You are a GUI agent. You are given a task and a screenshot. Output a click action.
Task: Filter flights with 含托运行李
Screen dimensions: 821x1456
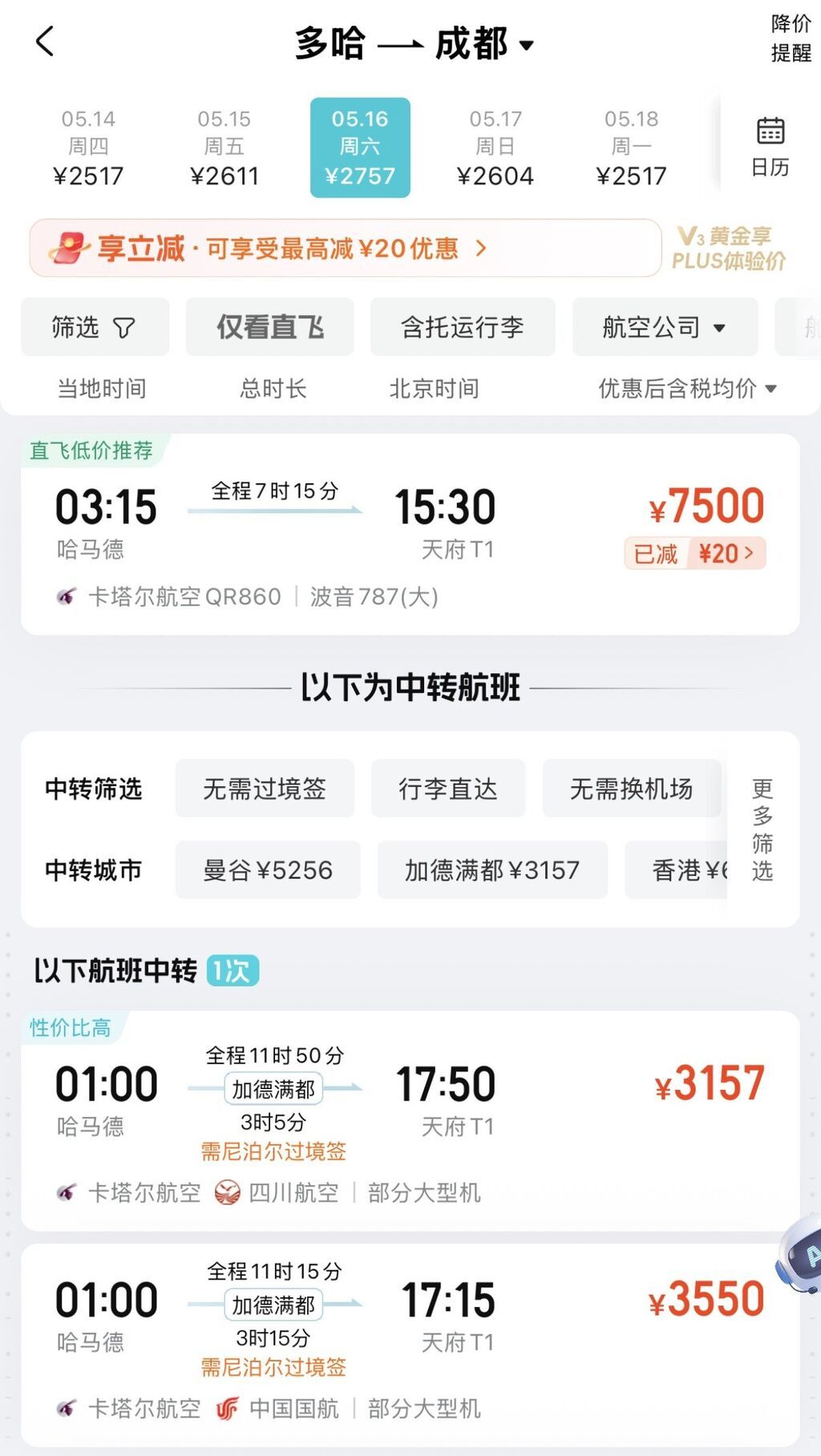click(462, 327)
